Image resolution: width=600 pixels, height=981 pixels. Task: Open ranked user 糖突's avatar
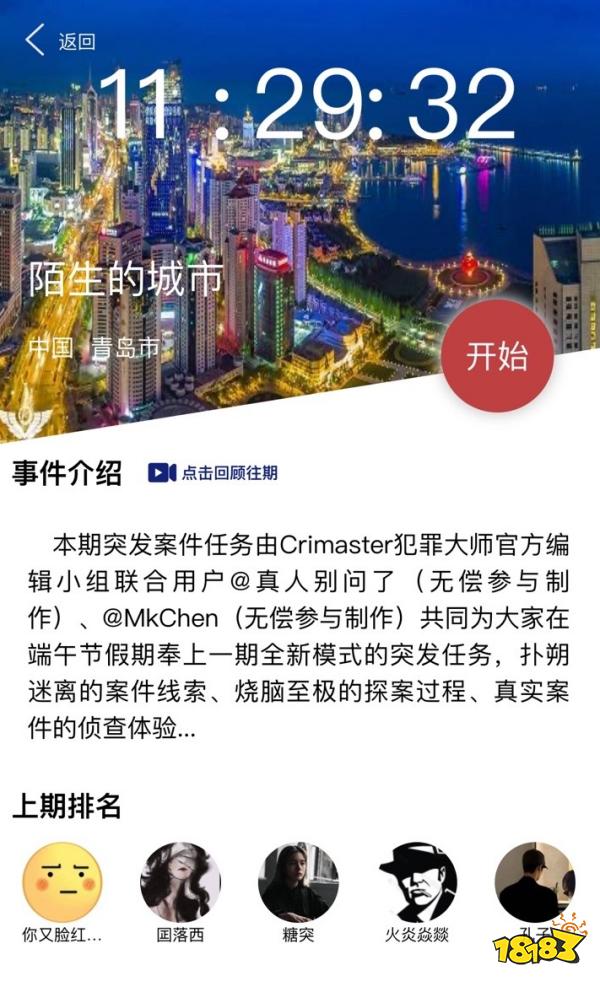click(298, 882)
